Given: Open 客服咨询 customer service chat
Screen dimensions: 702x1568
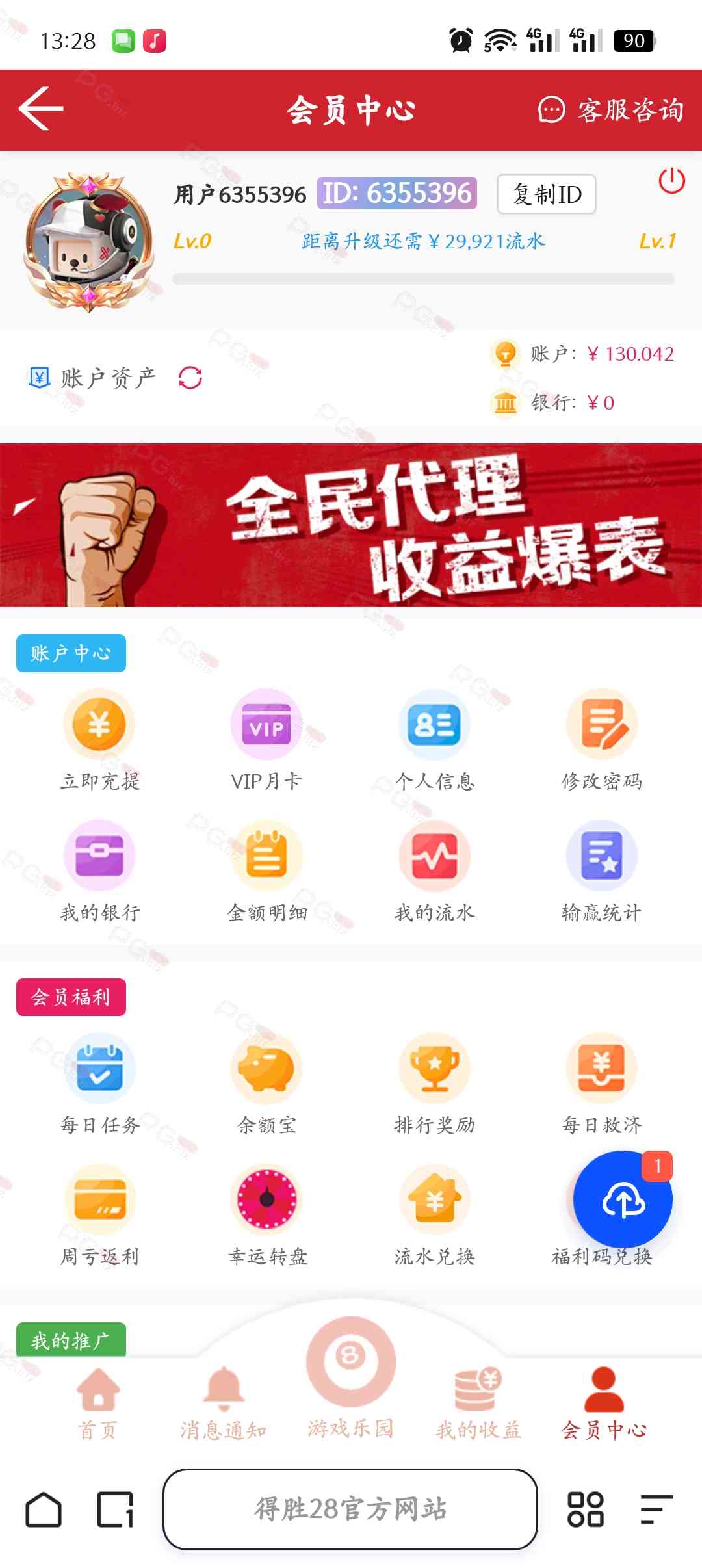Looking at the screenshot, I should pos(612,110).
